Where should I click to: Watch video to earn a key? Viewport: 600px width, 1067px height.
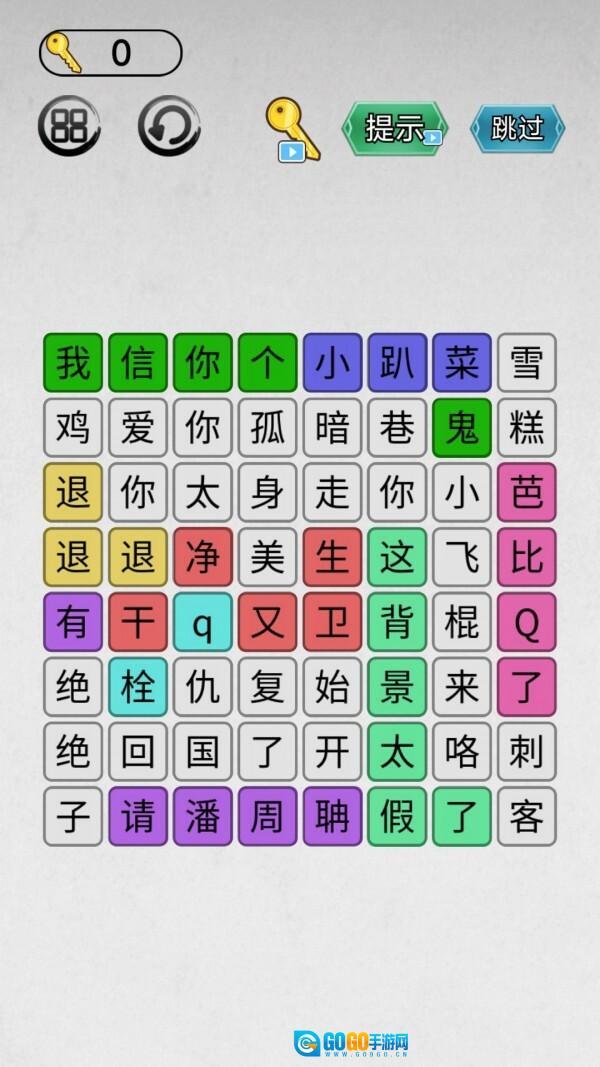(292, 130)
